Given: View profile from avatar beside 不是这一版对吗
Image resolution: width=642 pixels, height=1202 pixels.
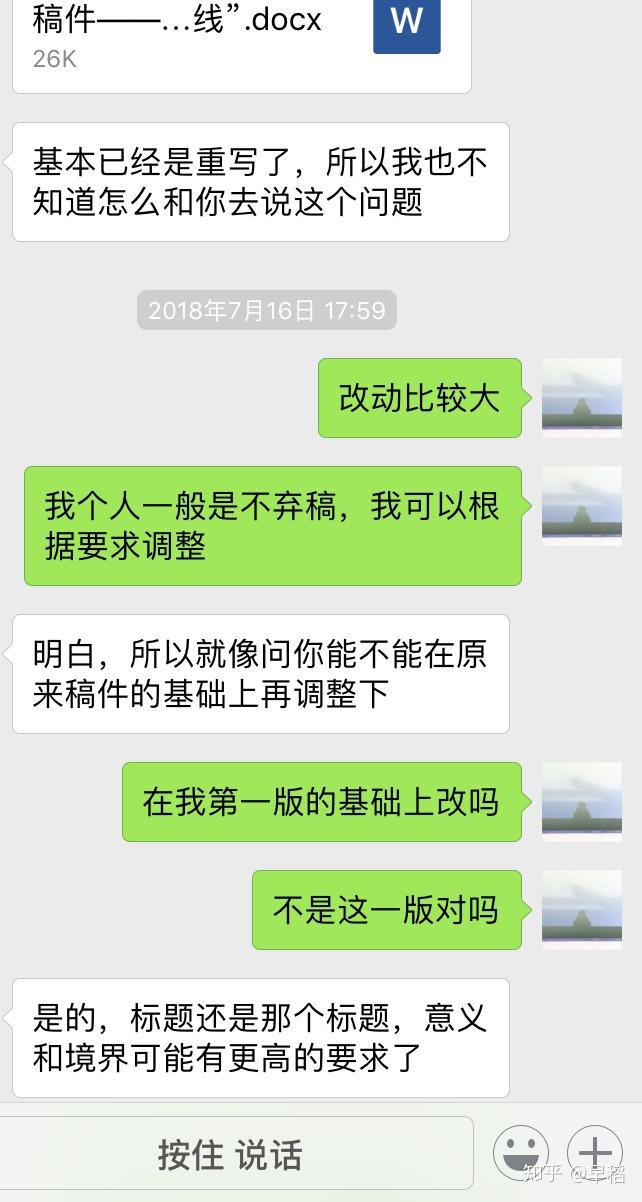Looking at the screenshot, I should [581, 910].
